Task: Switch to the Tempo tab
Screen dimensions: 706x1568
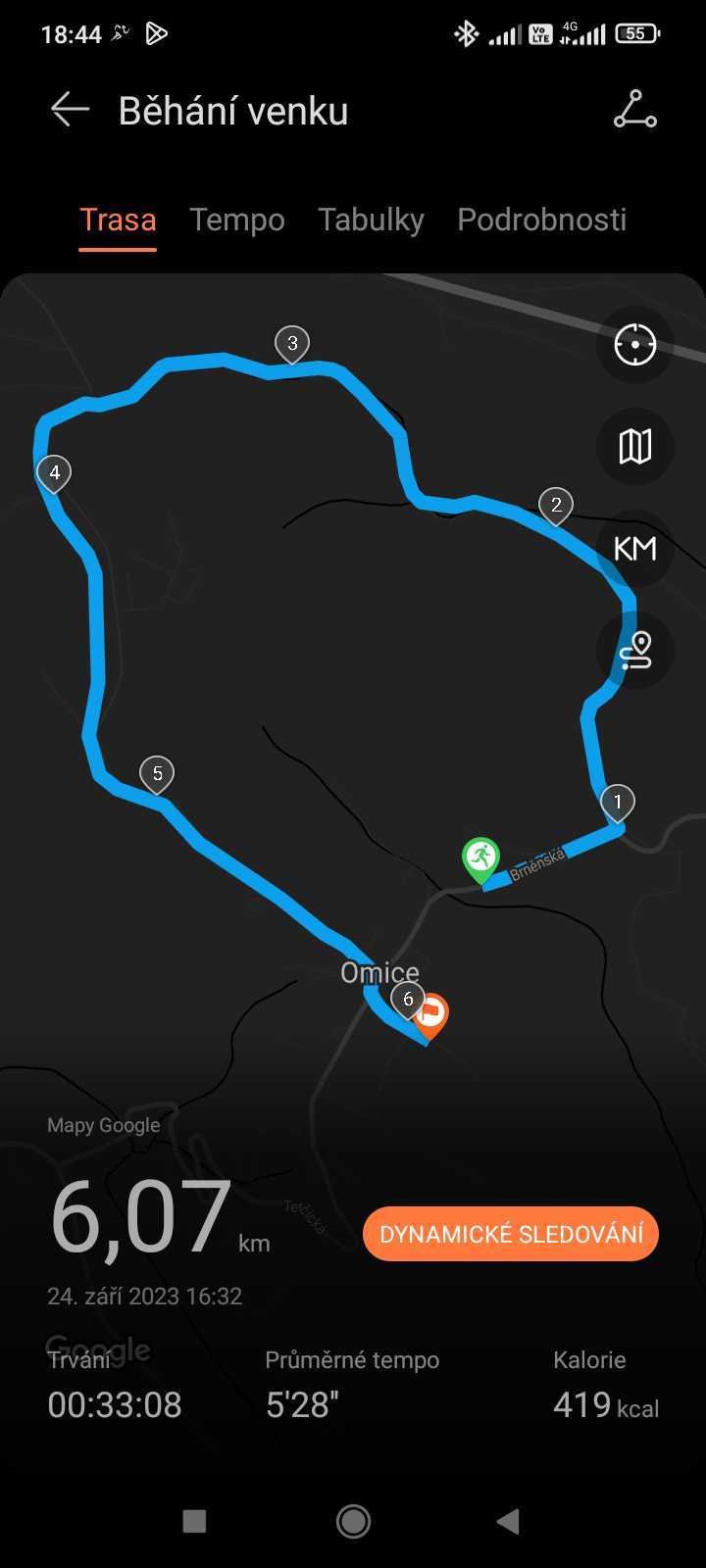Action: [236, 220]
